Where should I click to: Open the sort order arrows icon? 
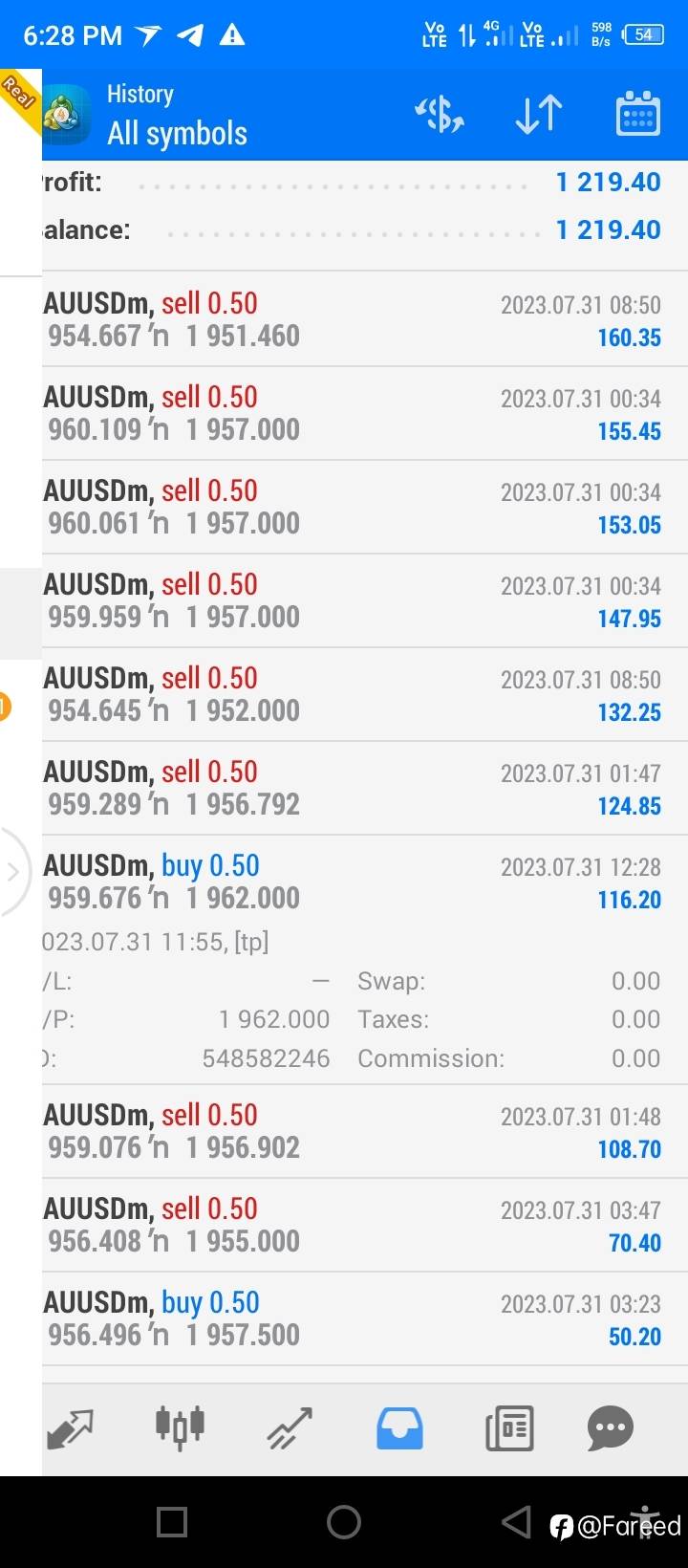(x=539, y=115)
